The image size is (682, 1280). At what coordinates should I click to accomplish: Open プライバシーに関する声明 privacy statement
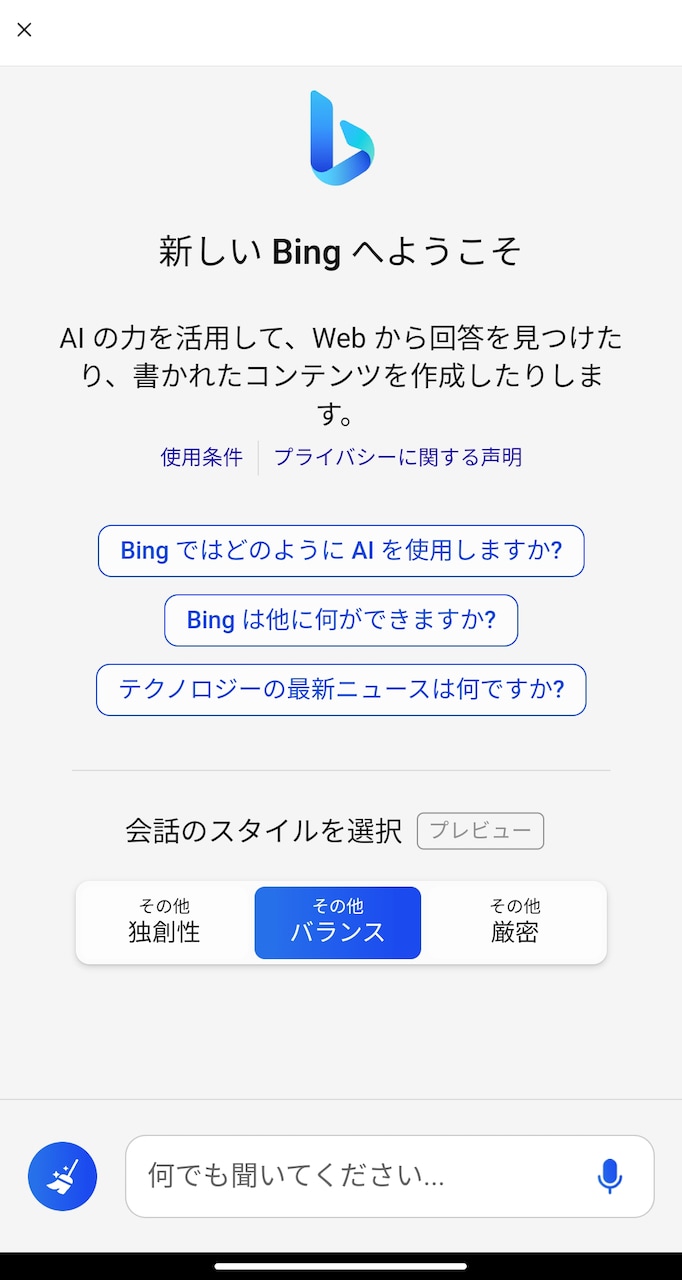[x=397, y=457]
